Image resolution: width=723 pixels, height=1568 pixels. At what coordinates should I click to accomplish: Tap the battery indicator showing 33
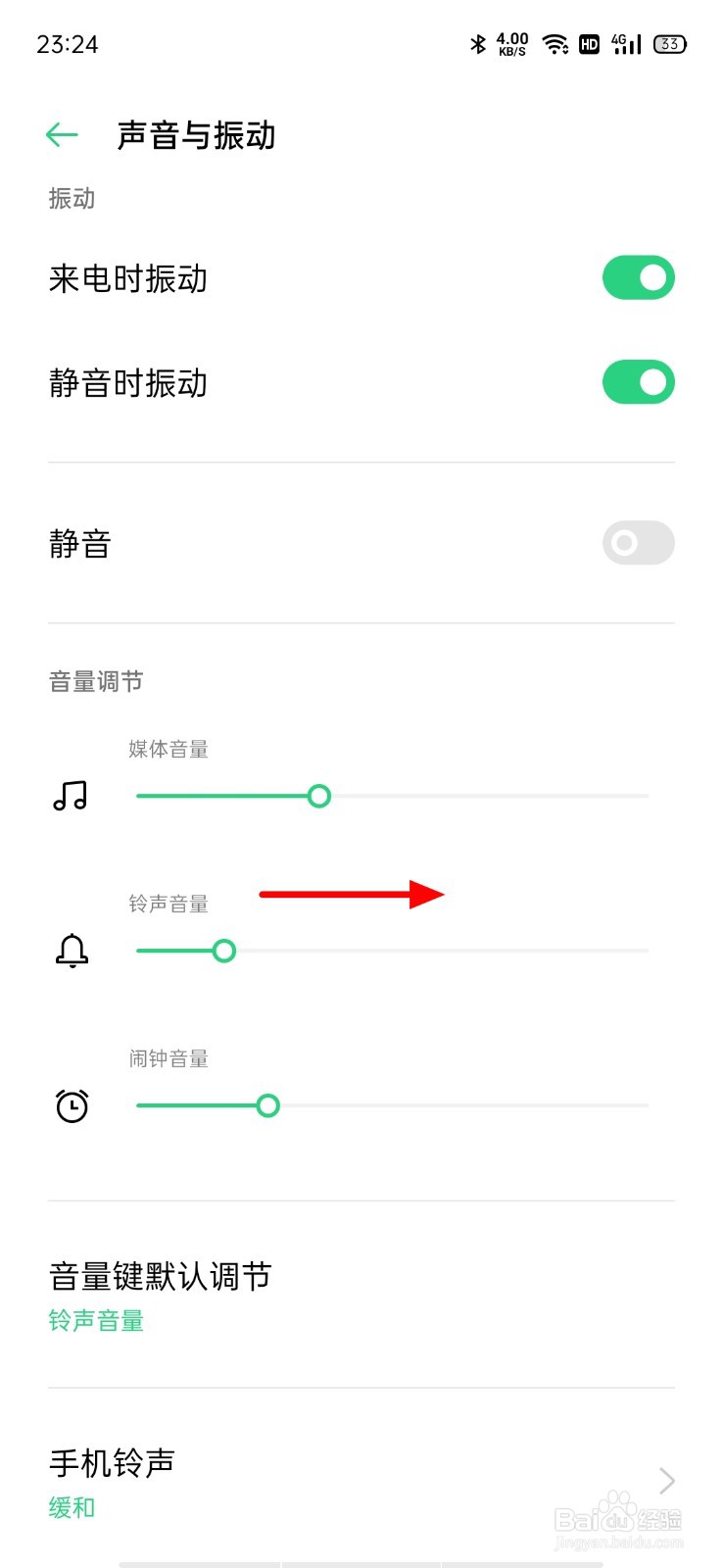point(669,44)
